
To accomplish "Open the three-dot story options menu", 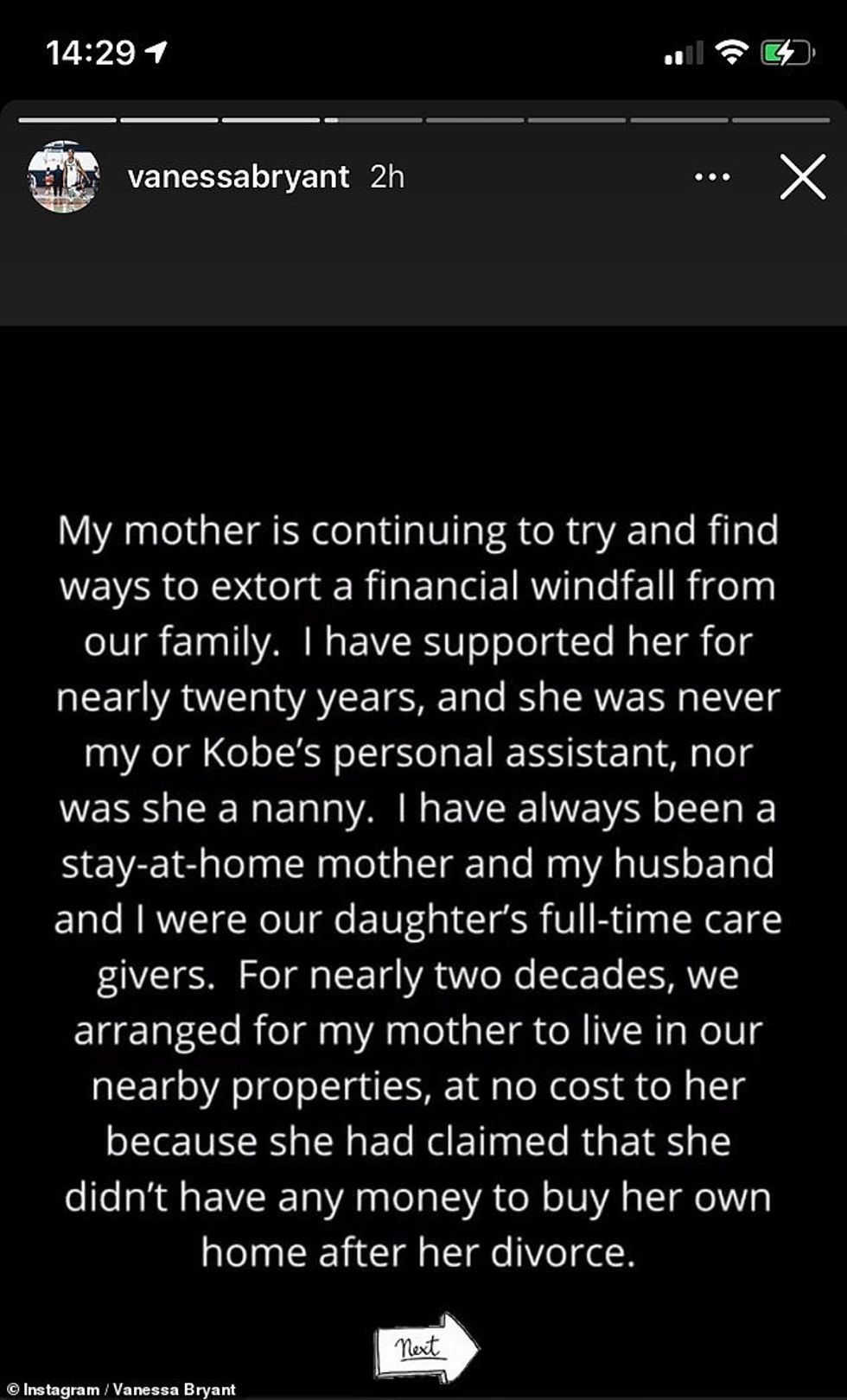I will click(712, 178).
